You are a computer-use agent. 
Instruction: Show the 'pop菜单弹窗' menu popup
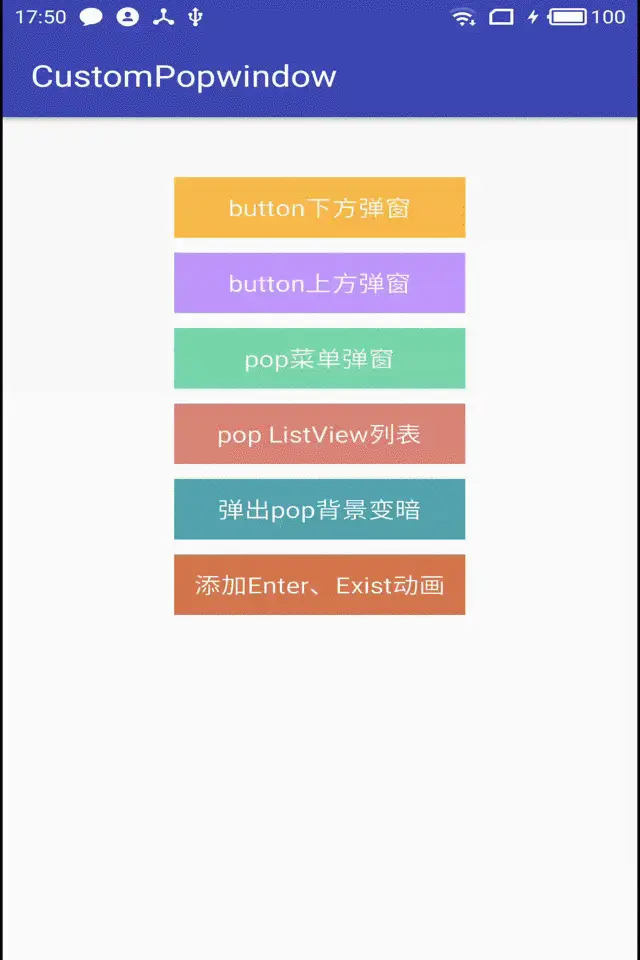tap(319, 358)
